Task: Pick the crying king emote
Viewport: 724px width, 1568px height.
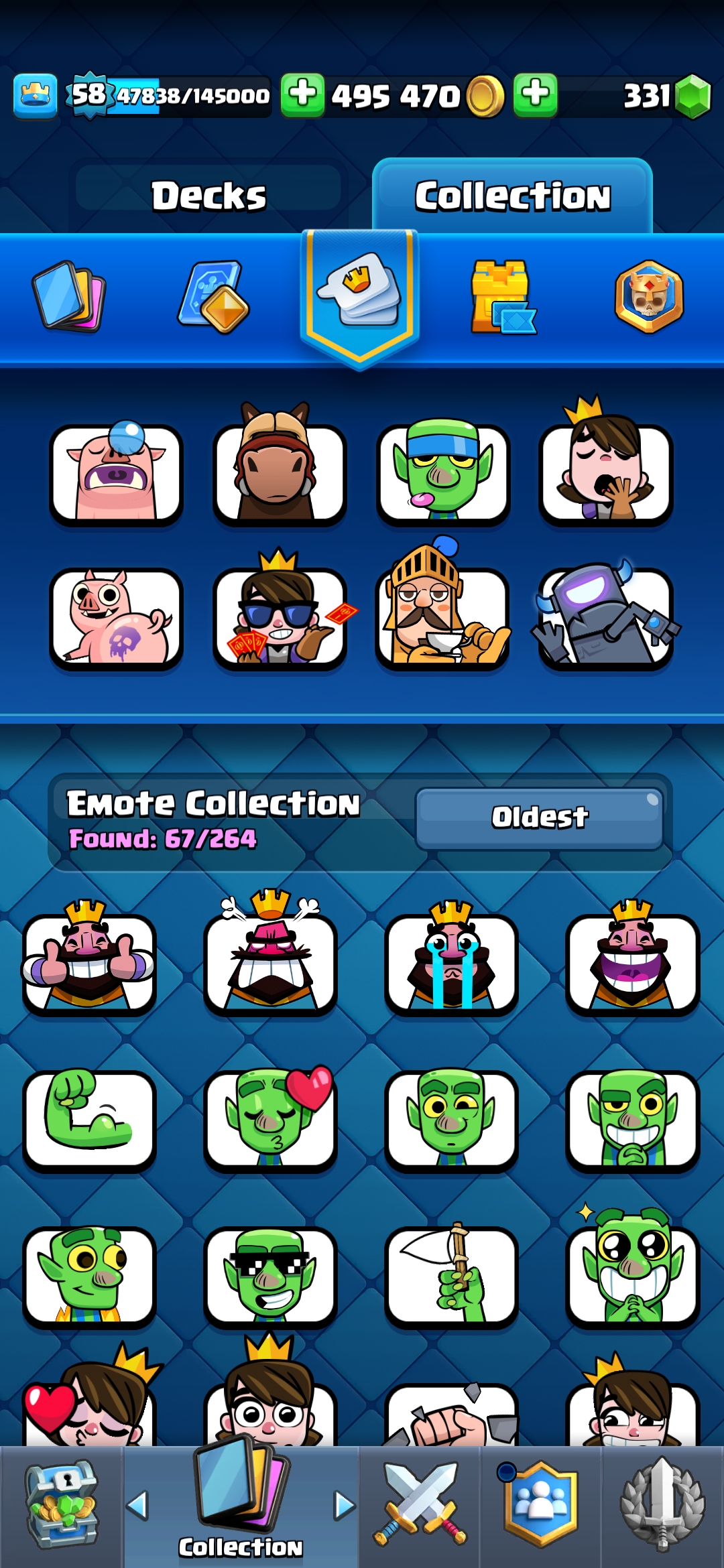Action: point(451,962)
